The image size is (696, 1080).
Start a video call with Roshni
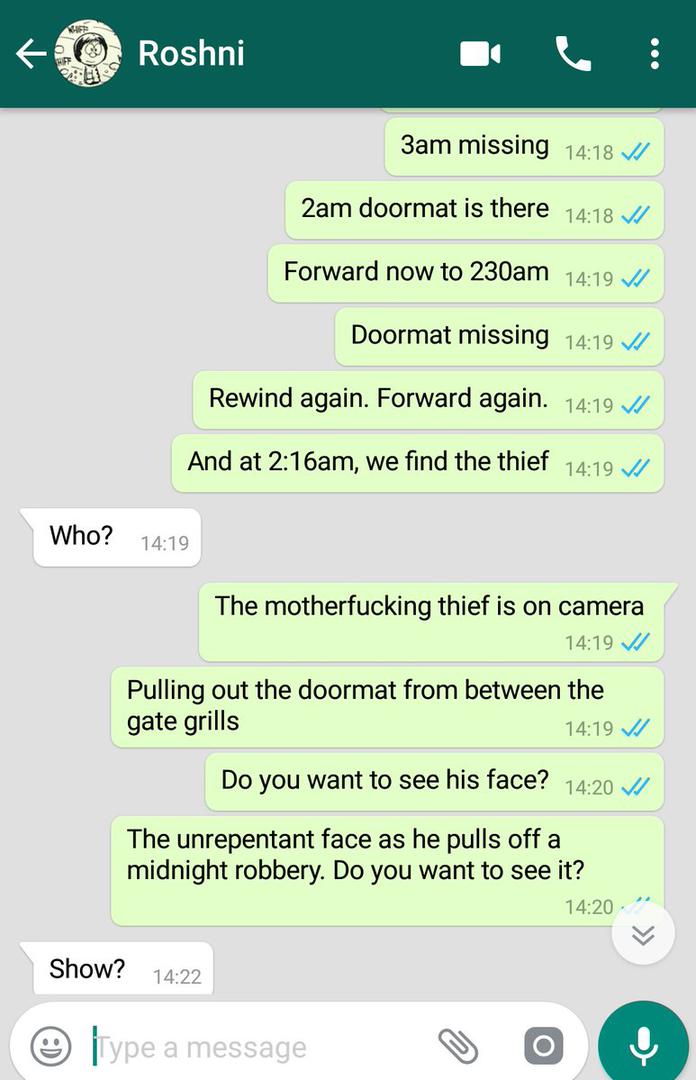480,54
